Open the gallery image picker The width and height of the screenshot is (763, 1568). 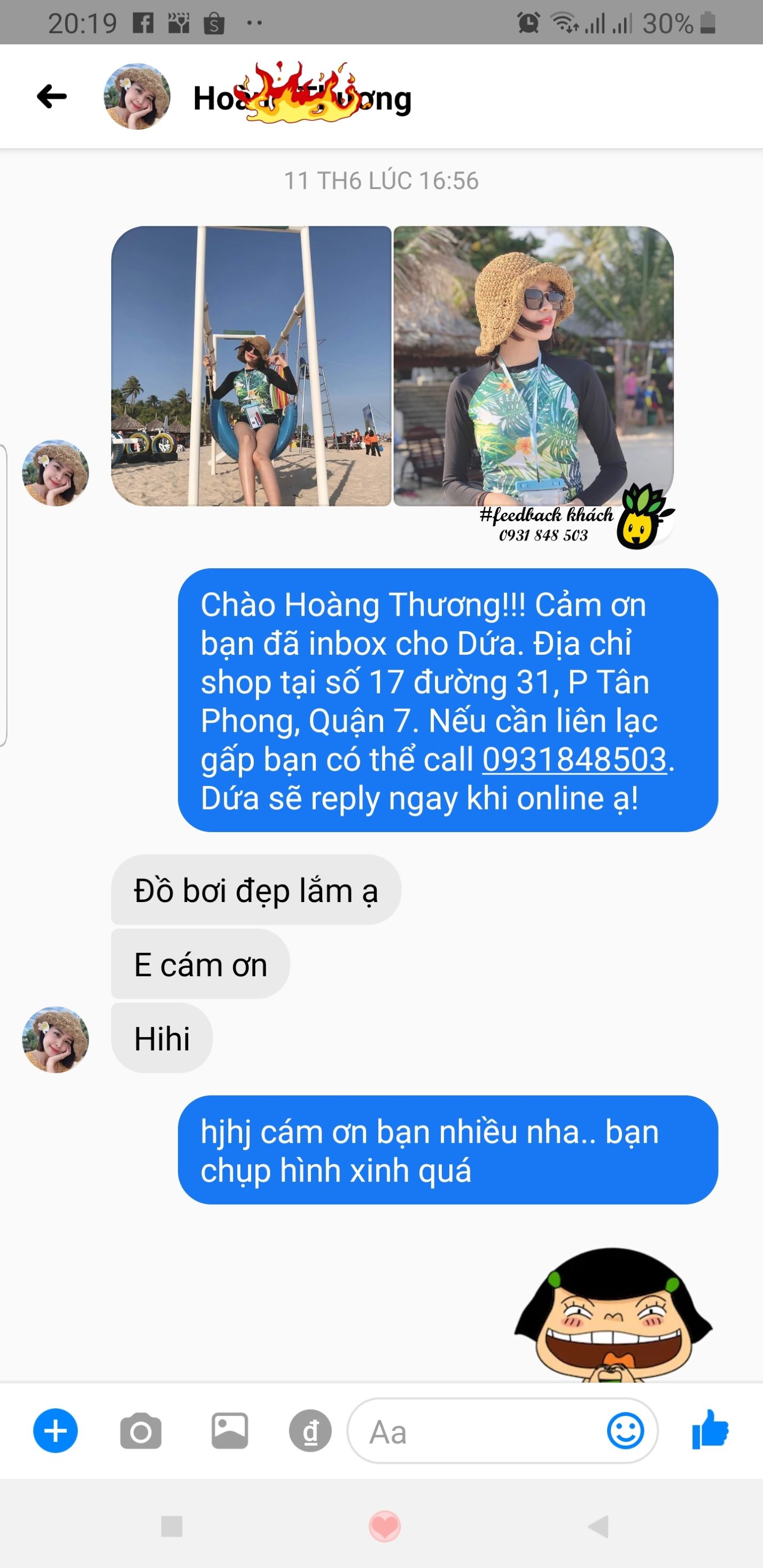tap(230, 1431)
